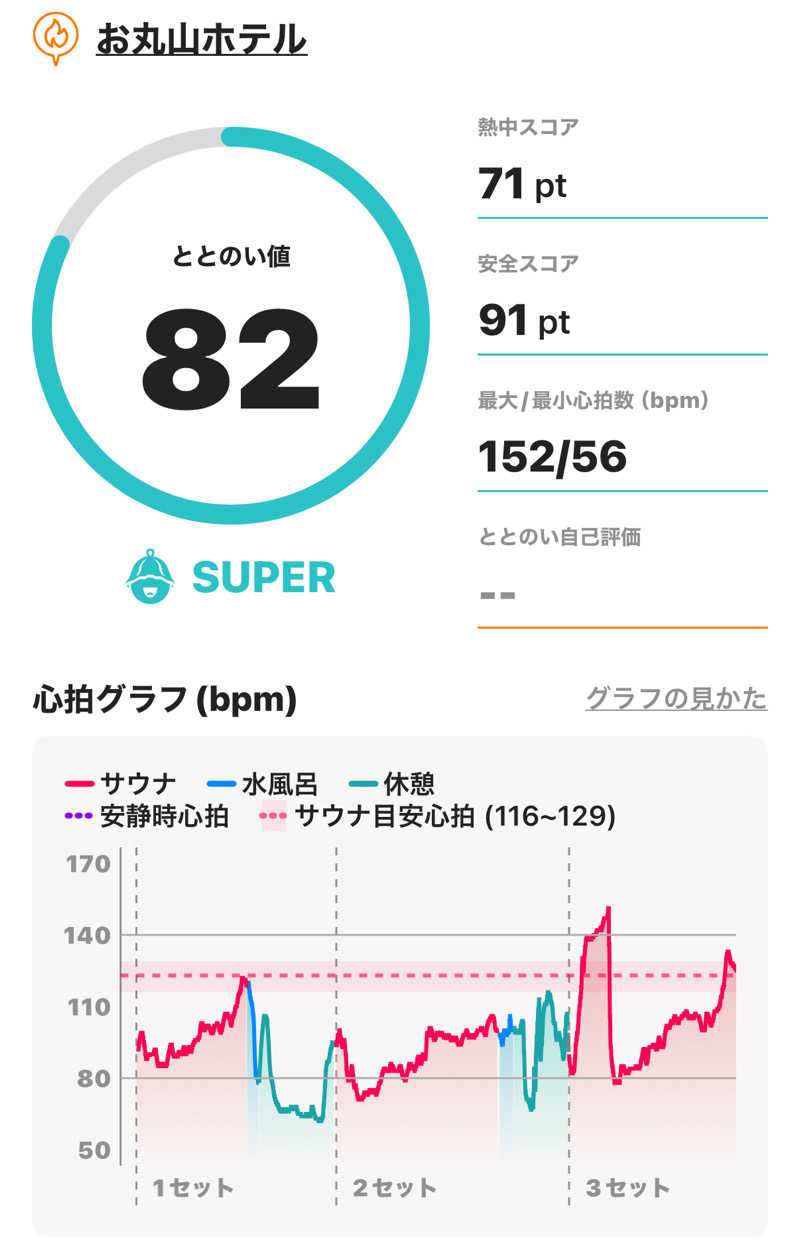Image resolution: width=800 pixels, height=1252 pixels.
Task: Open the お丸山ホテル facility link
Action: click(x=201, y=39)
